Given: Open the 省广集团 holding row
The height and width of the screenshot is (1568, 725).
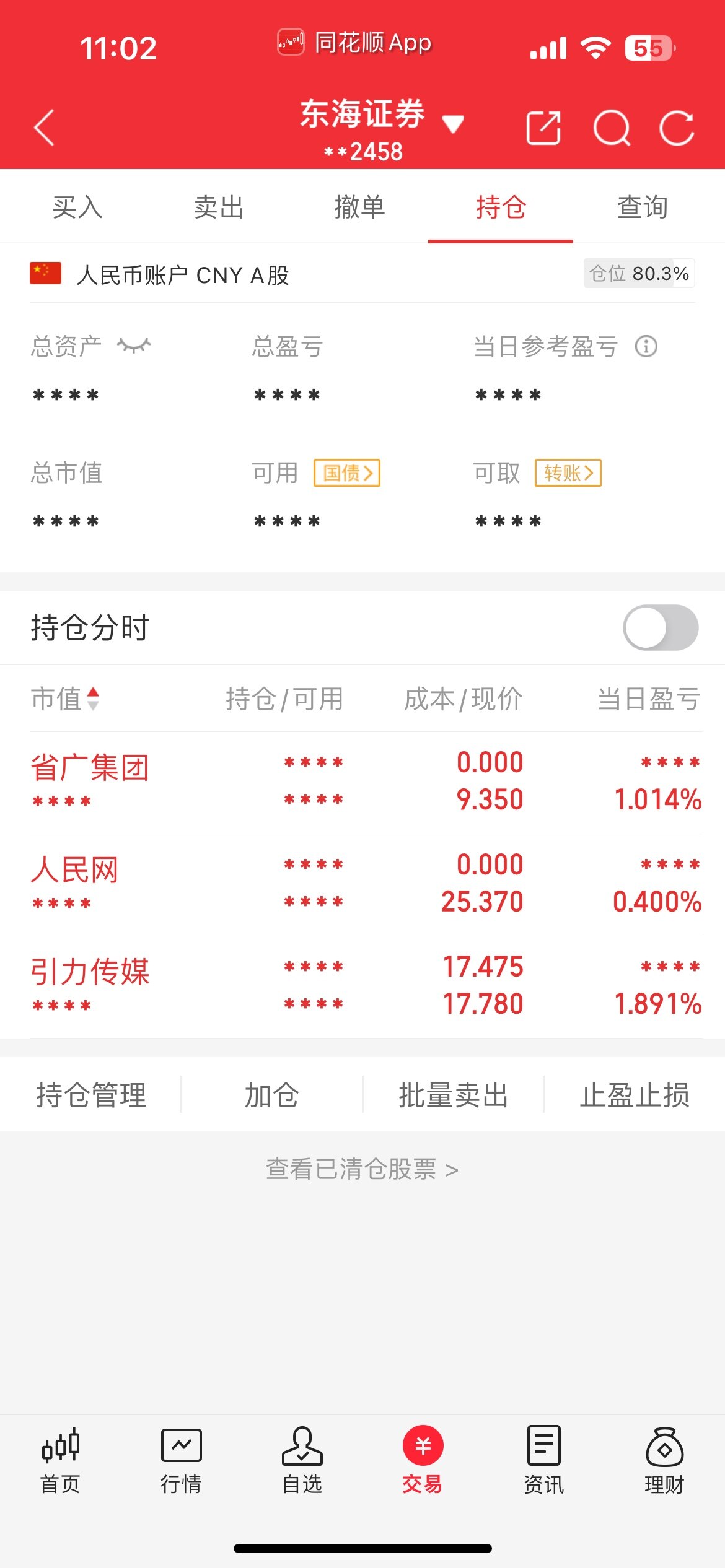Looking at the screenshot, I should [x=366, y=782].
